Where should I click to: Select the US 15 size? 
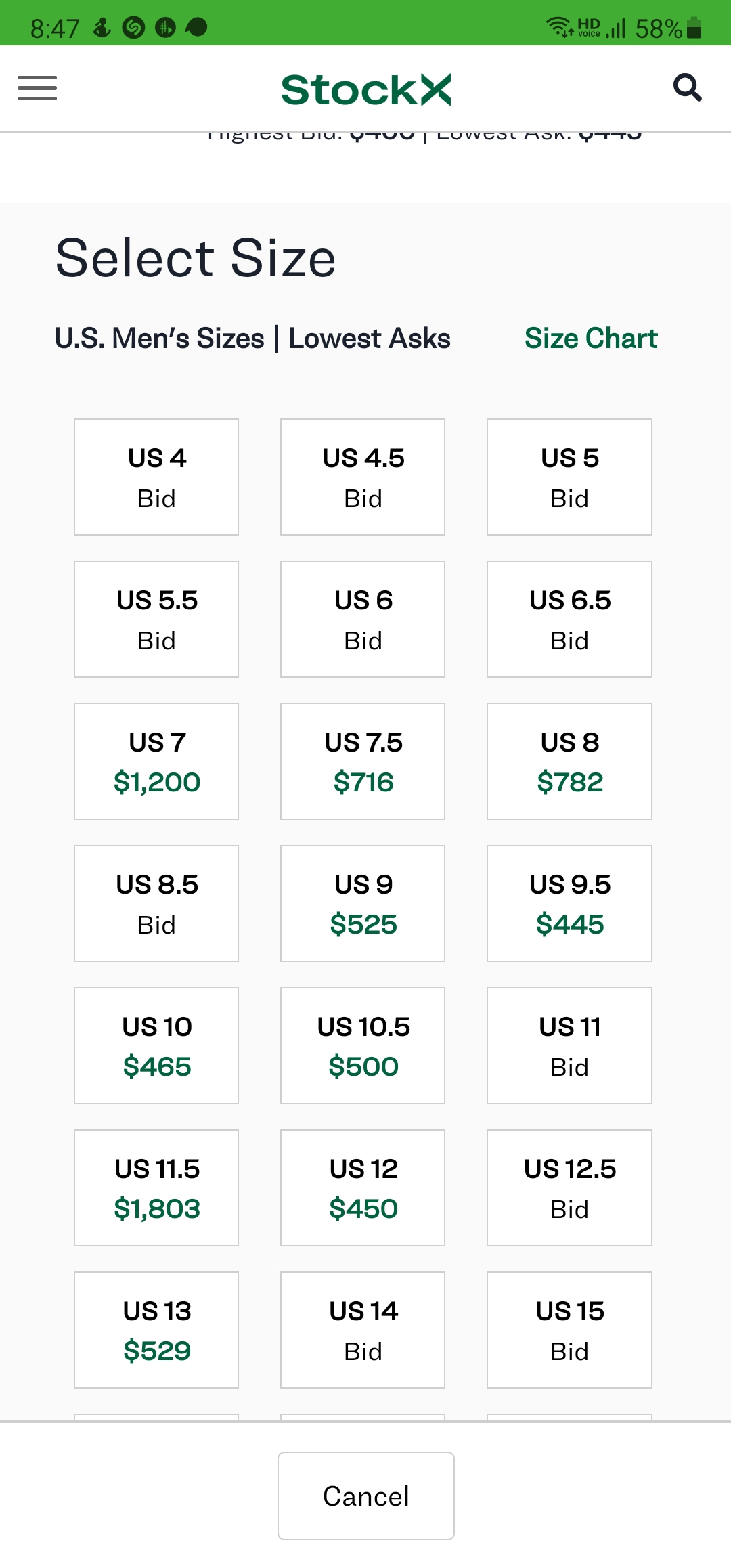click(569, 1330)
